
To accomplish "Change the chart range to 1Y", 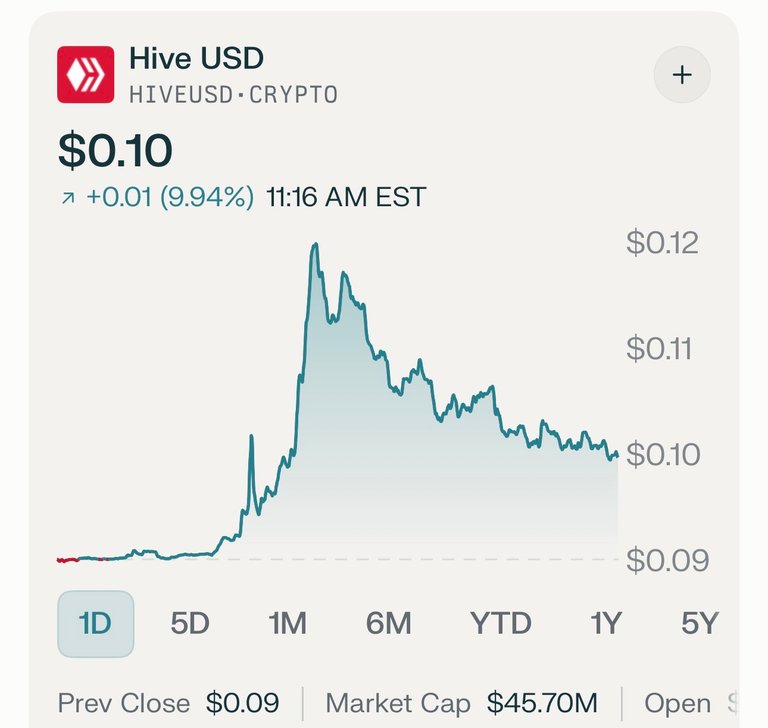I will (x=606, y=624).
